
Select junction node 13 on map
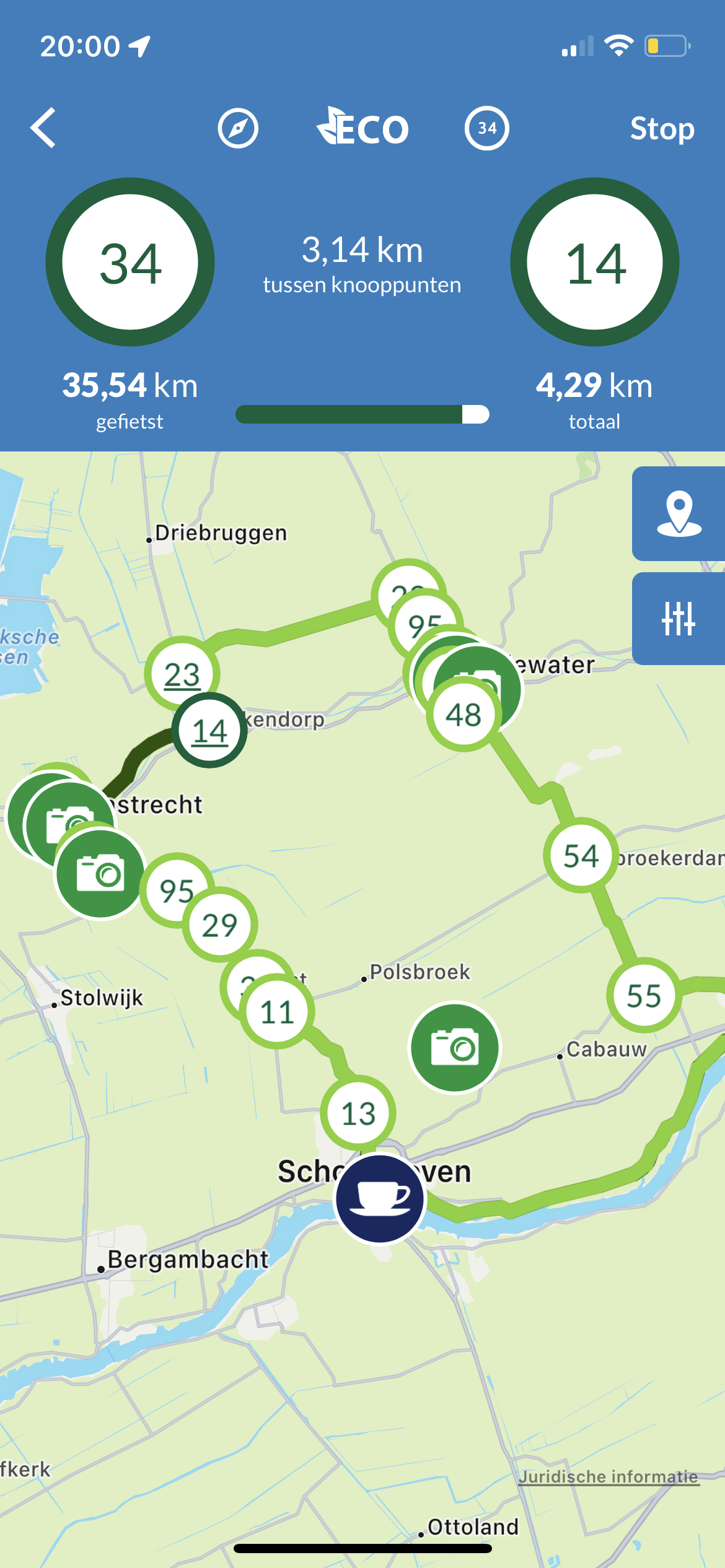(x=358, y=1113)
